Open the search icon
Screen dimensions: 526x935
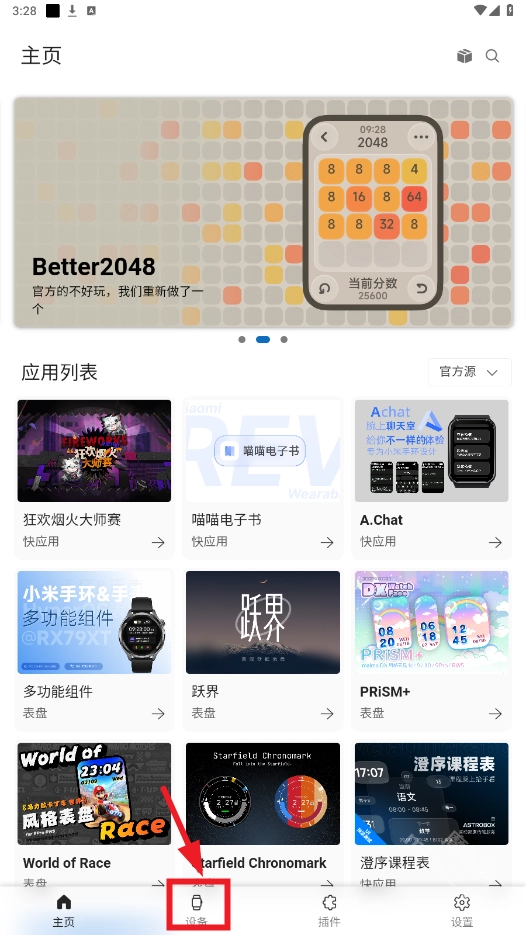pos(492,56)
